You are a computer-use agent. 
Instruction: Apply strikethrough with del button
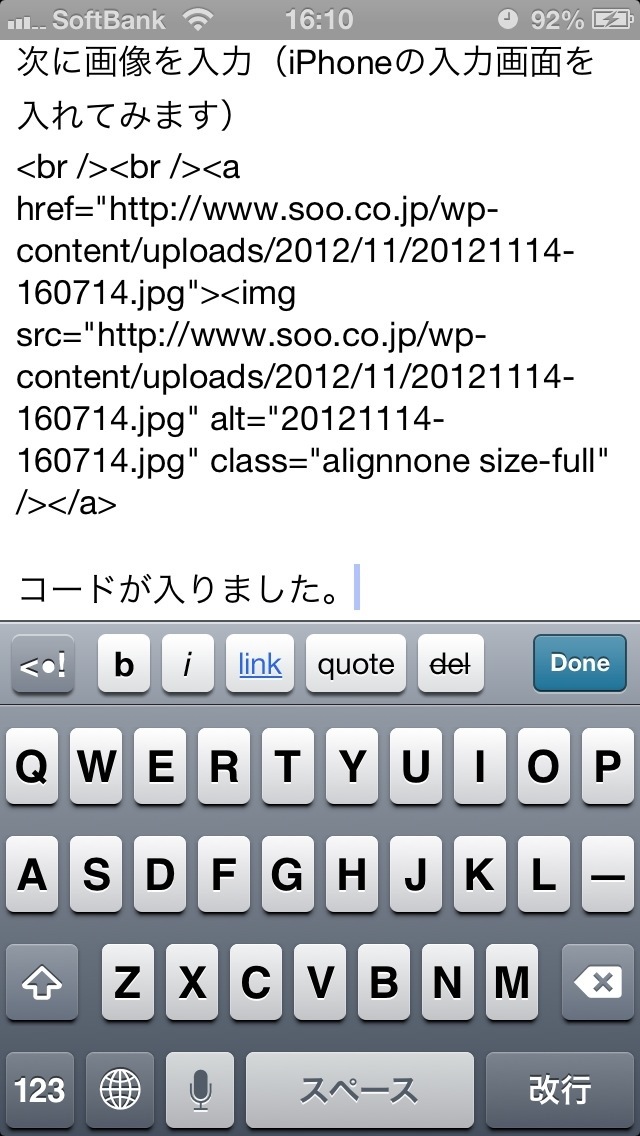coord(450,664)
